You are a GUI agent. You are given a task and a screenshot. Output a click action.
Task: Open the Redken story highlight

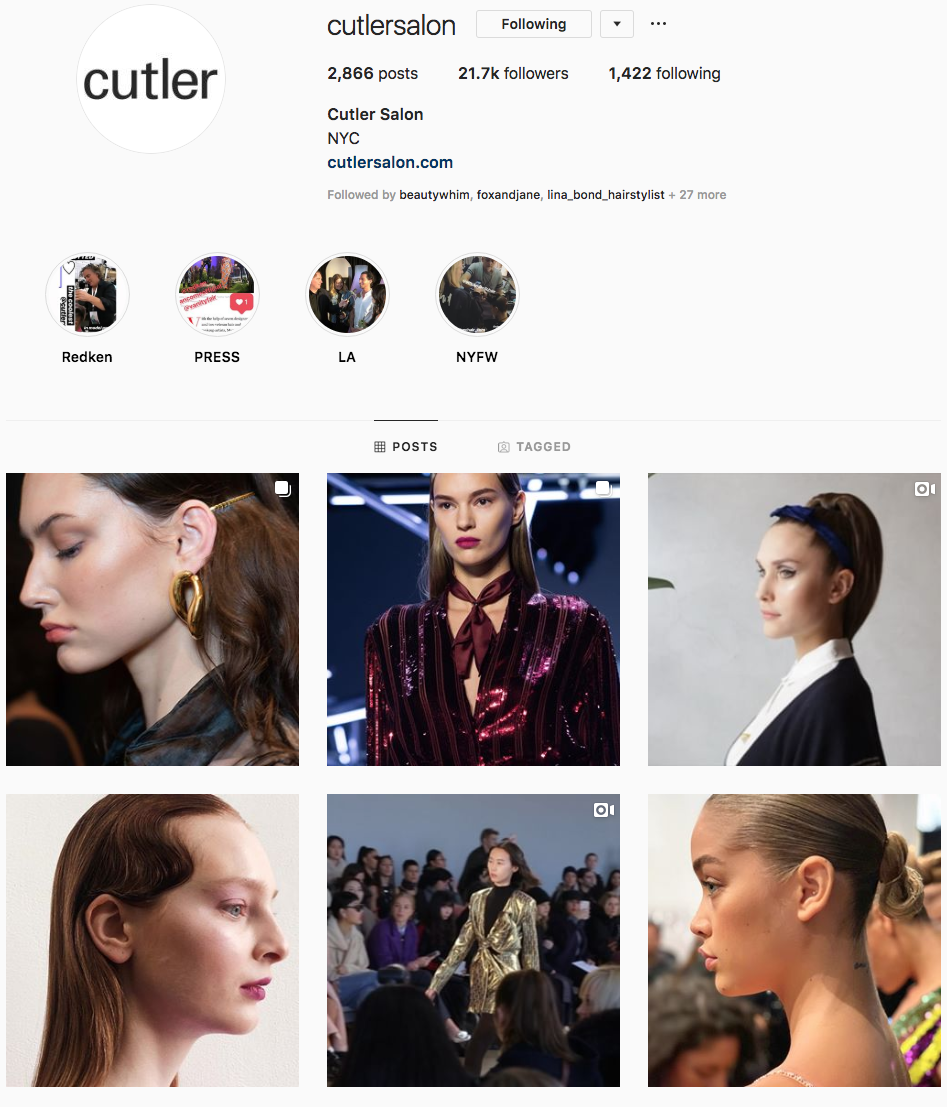click(x=87, y=294)
